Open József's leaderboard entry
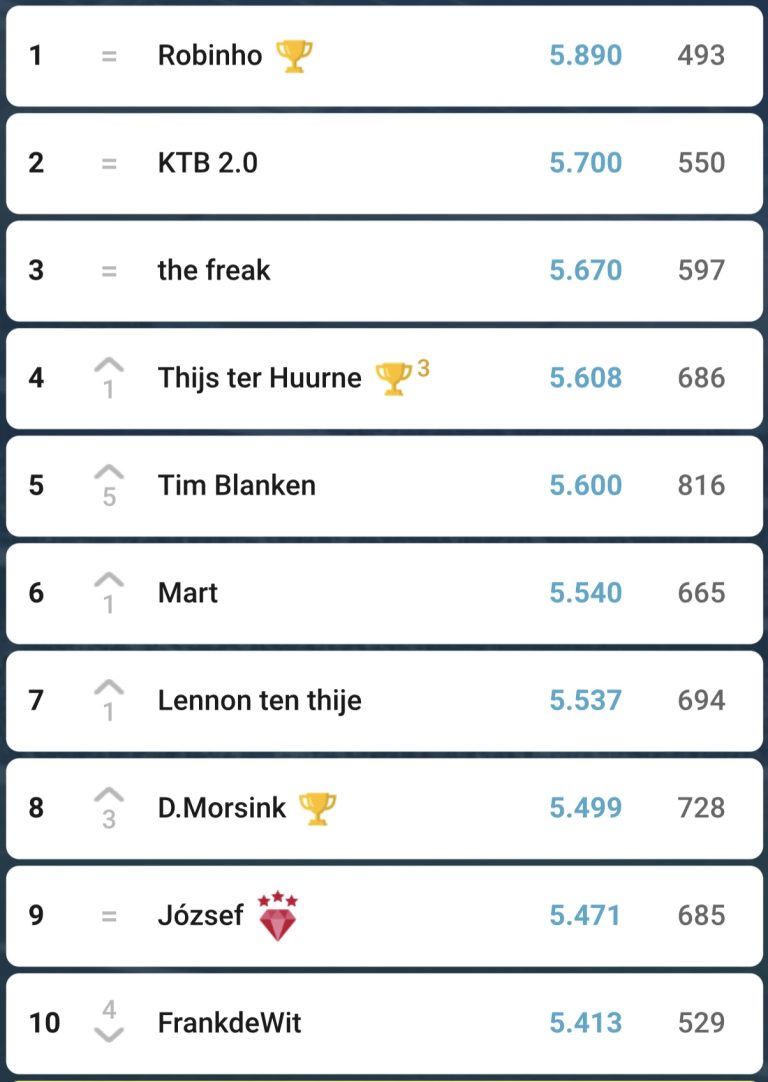 click(200, 916)
